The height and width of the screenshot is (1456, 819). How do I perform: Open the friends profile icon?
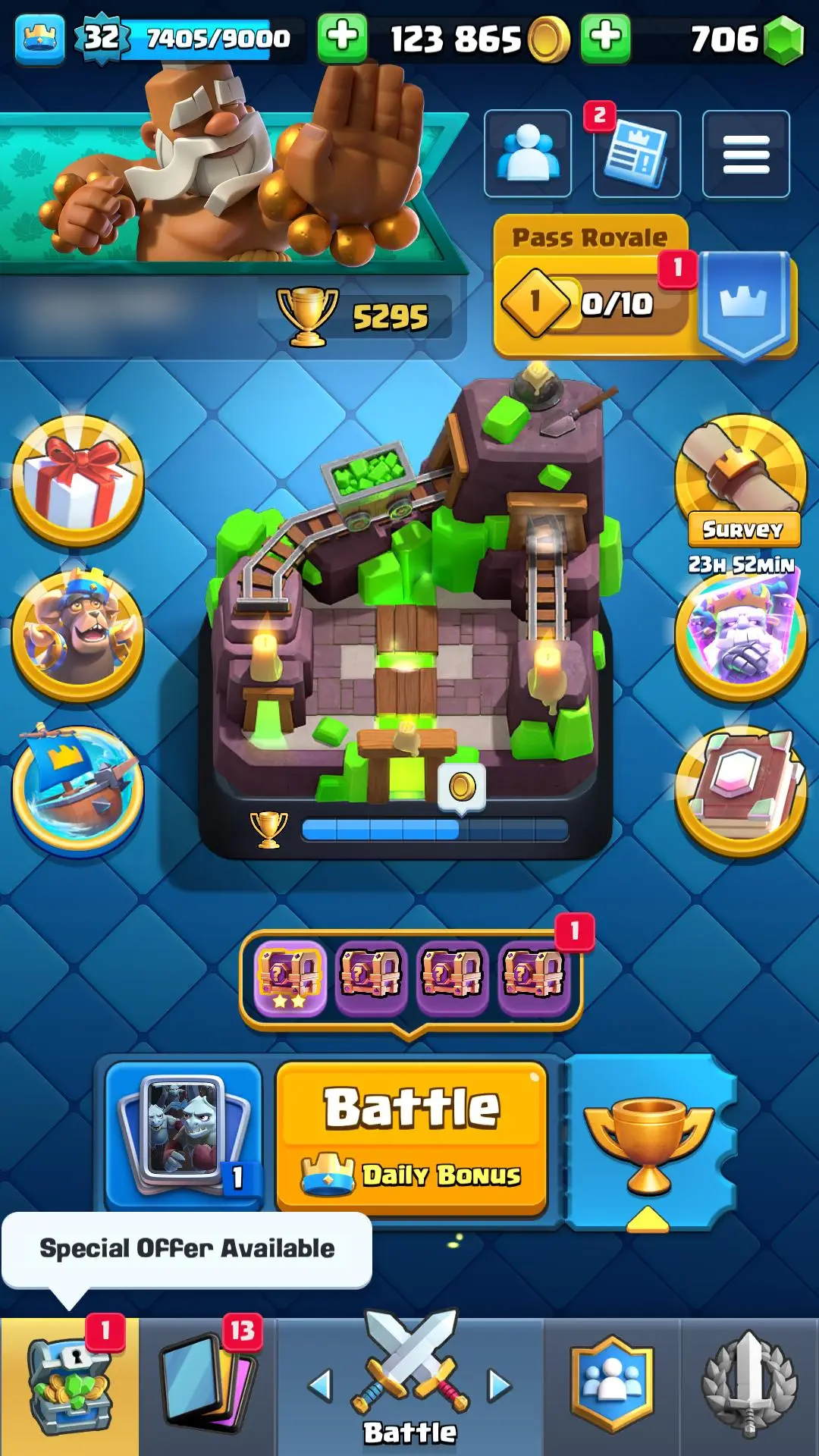[x=527, y=154]
